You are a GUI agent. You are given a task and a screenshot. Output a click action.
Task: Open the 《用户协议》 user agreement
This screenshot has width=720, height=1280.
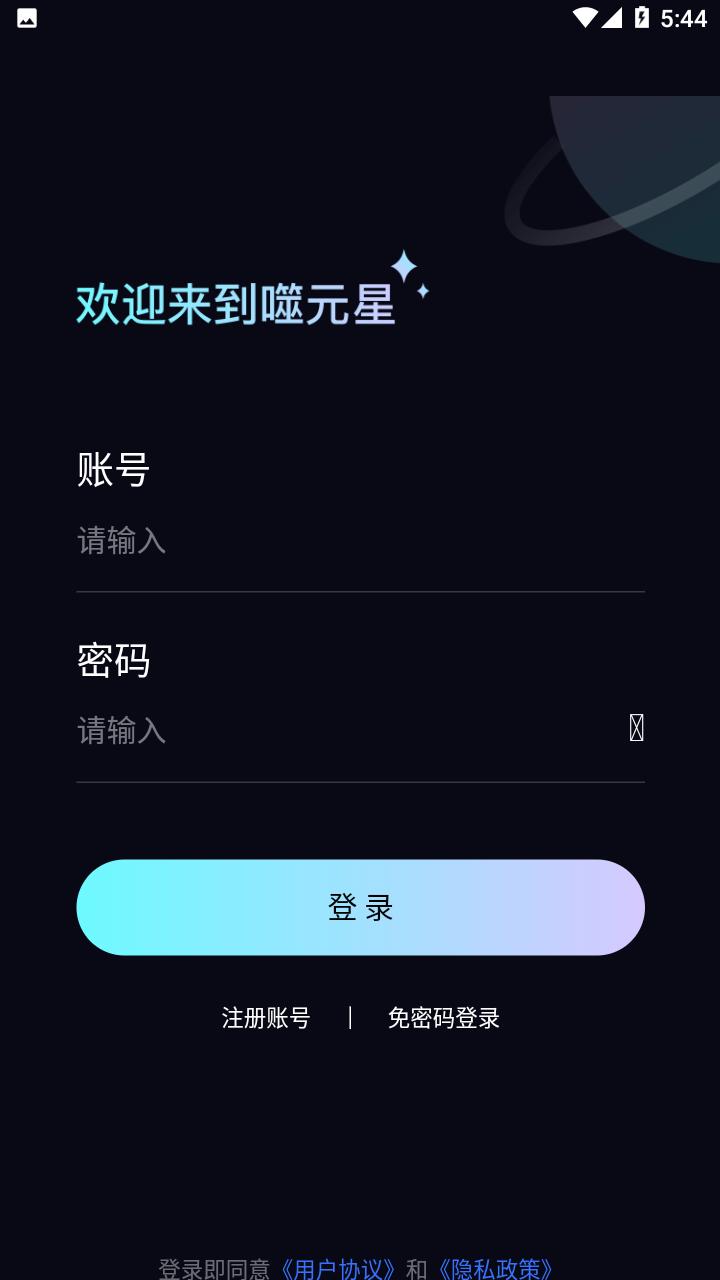tap(338, 1269)
